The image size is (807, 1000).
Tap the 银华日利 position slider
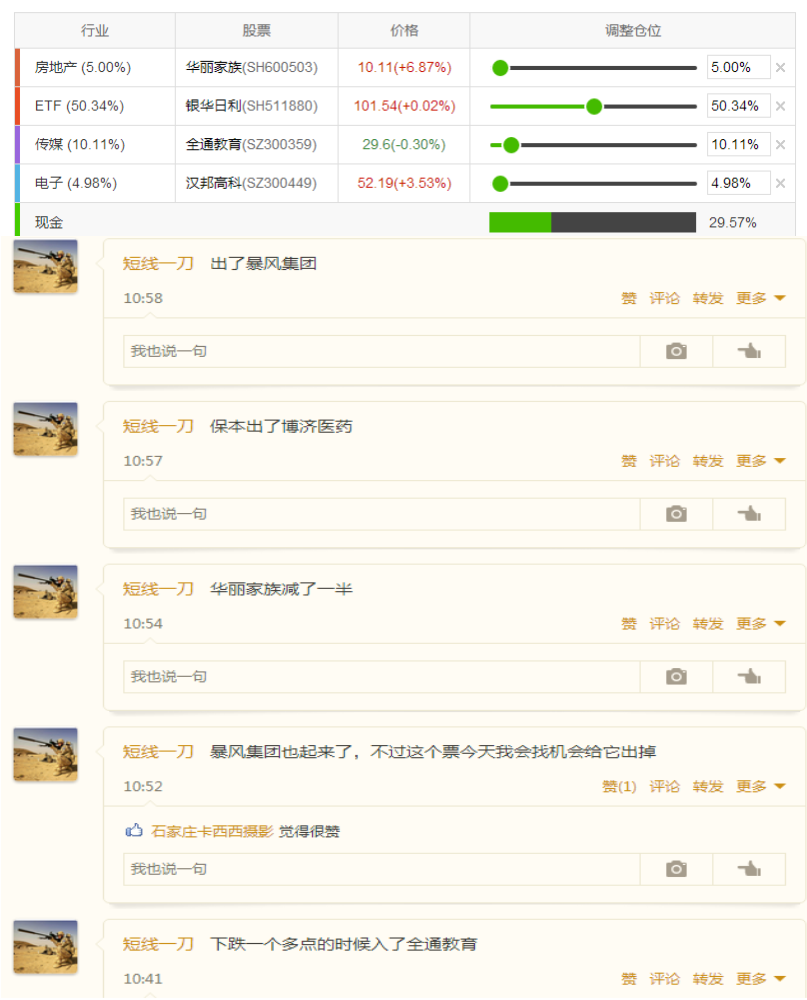[594, 106]
